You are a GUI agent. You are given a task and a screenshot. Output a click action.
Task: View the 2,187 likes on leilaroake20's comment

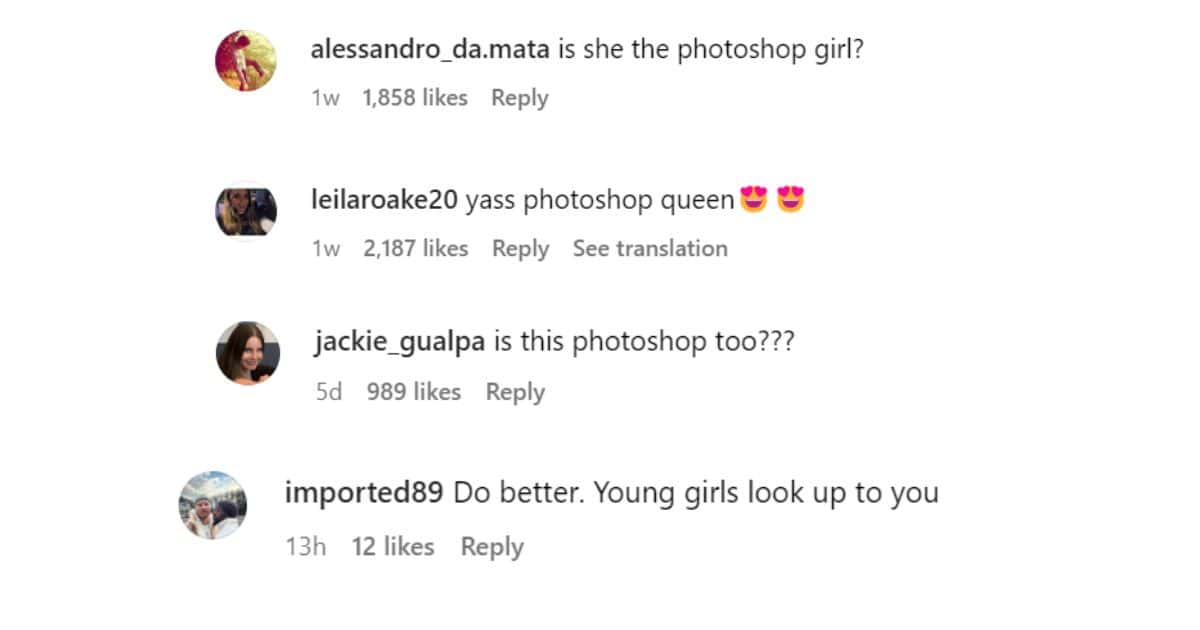point(416,248)
